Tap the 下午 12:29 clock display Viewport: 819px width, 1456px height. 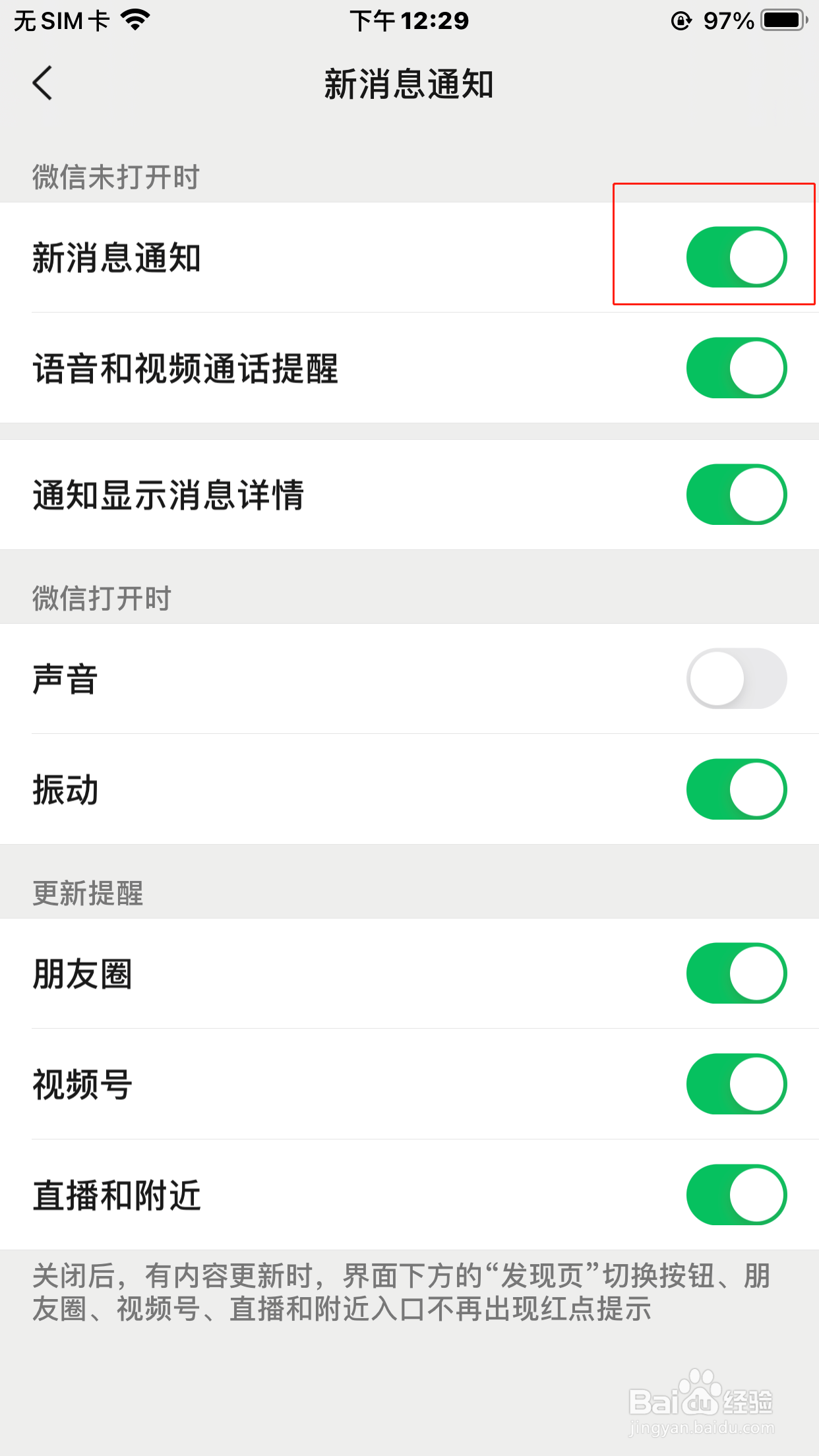[409, 20]
